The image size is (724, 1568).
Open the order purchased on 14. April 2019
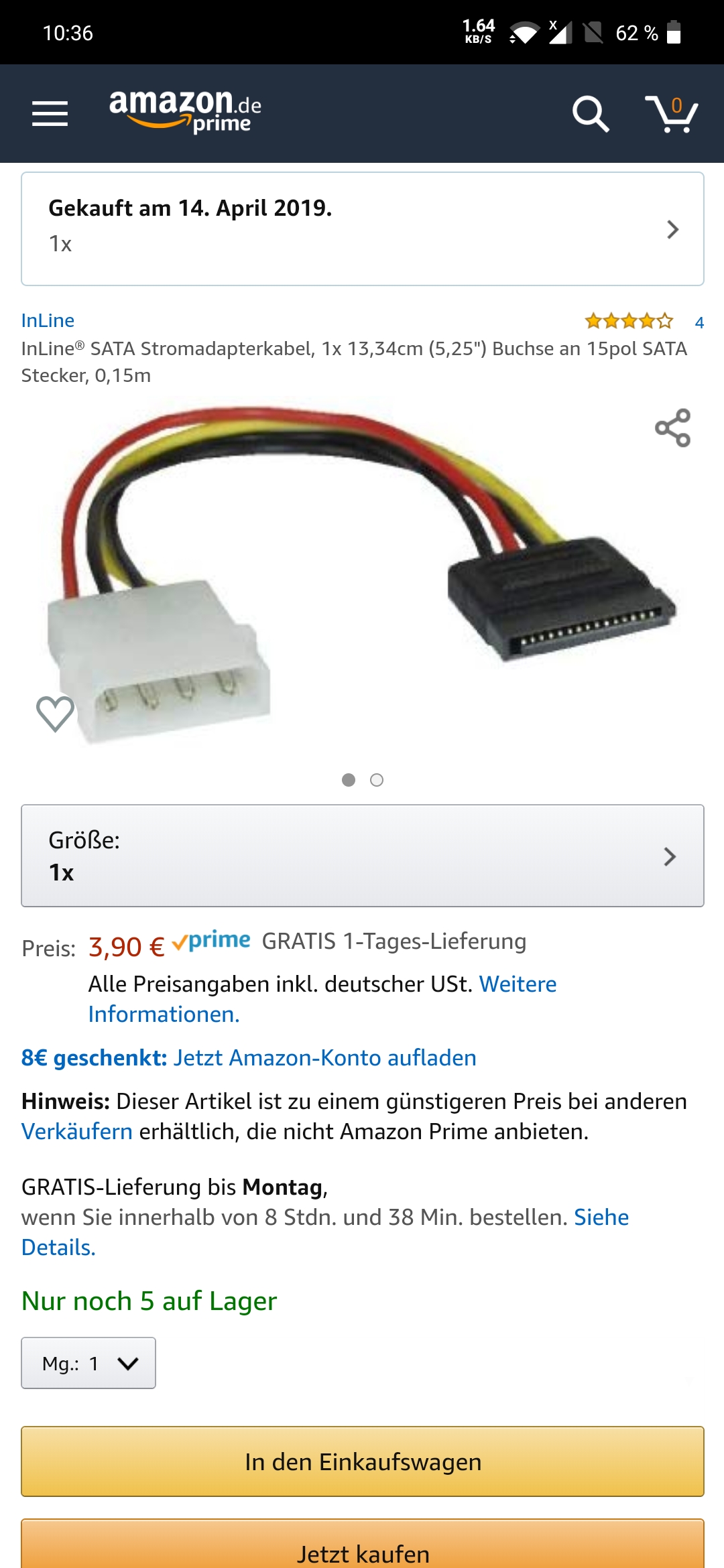coord(363,229)
